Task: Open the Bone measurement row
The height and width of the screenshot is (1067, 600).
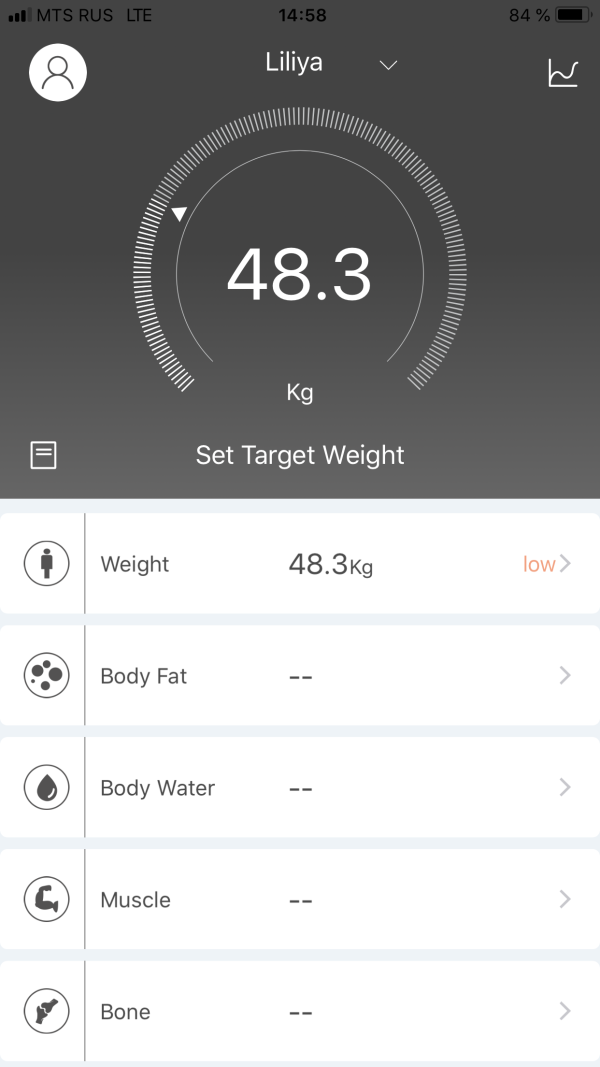Action: coord(300,1012)
